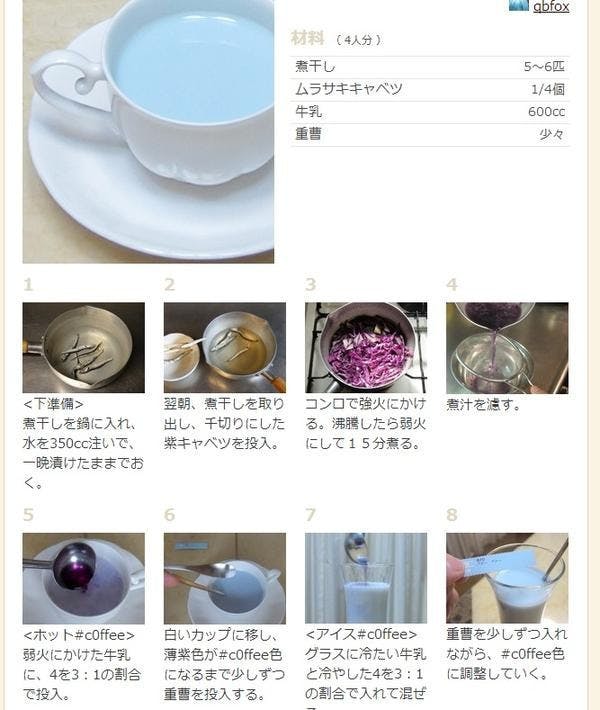View the step 1 photo of dried sardines in a pot
This screenshot has height=710, width=600.
[x=83, y=347]
